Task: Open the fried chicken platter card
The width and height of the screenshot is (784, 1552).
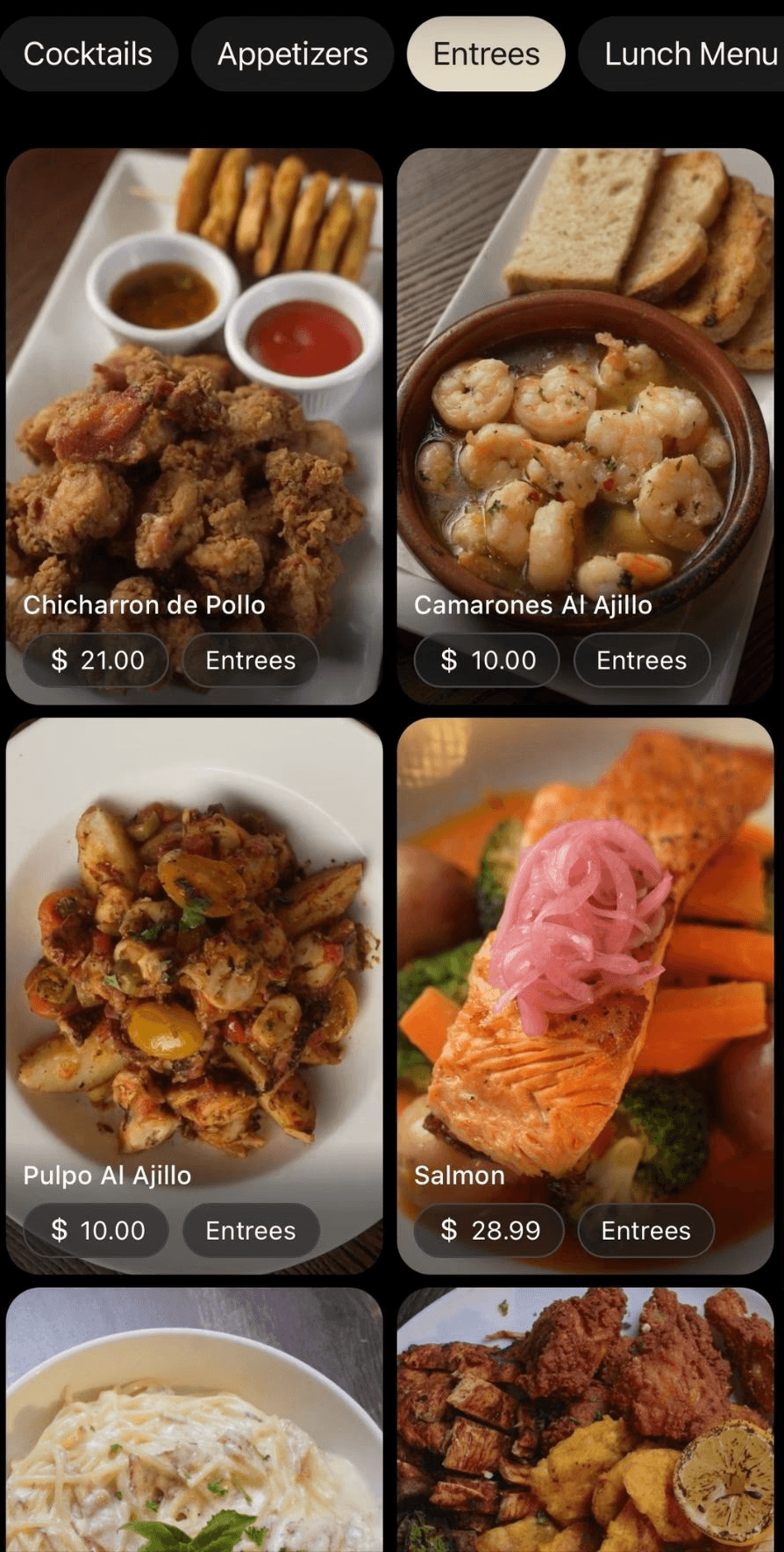Action: pos(585,1421)
